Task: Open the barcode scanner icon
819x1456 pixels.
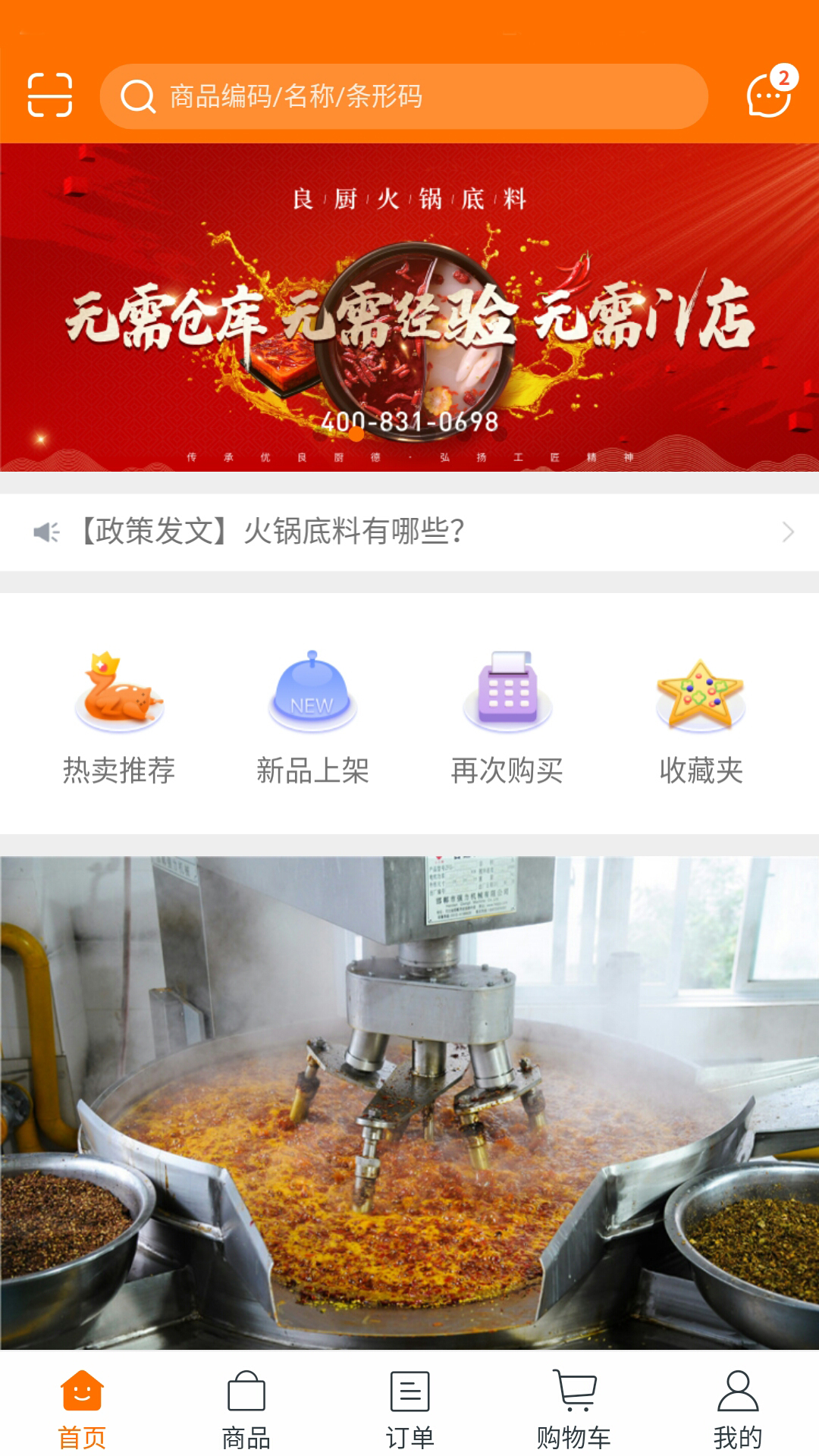Action: point(50,96)
